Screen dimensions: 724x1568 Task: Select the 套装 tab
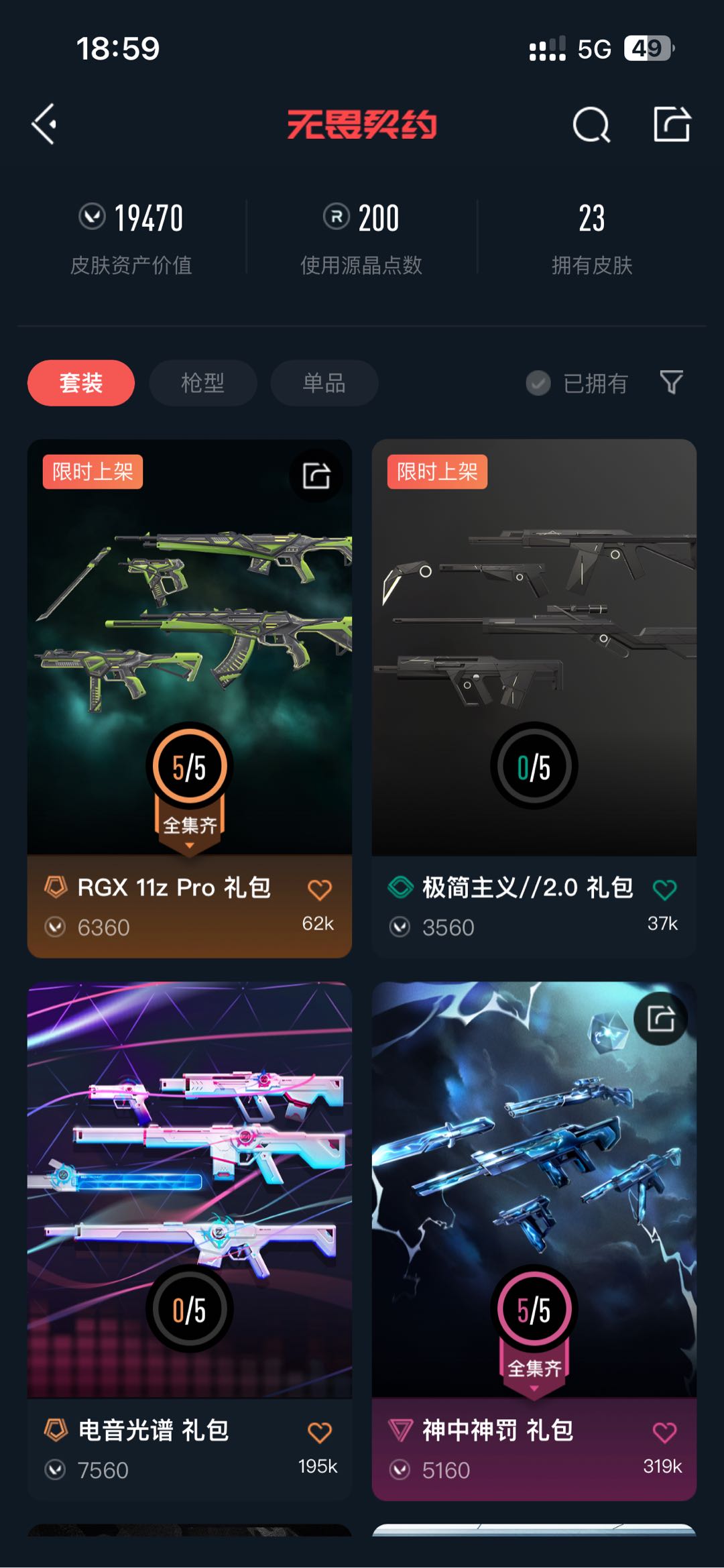coord(81,383)
